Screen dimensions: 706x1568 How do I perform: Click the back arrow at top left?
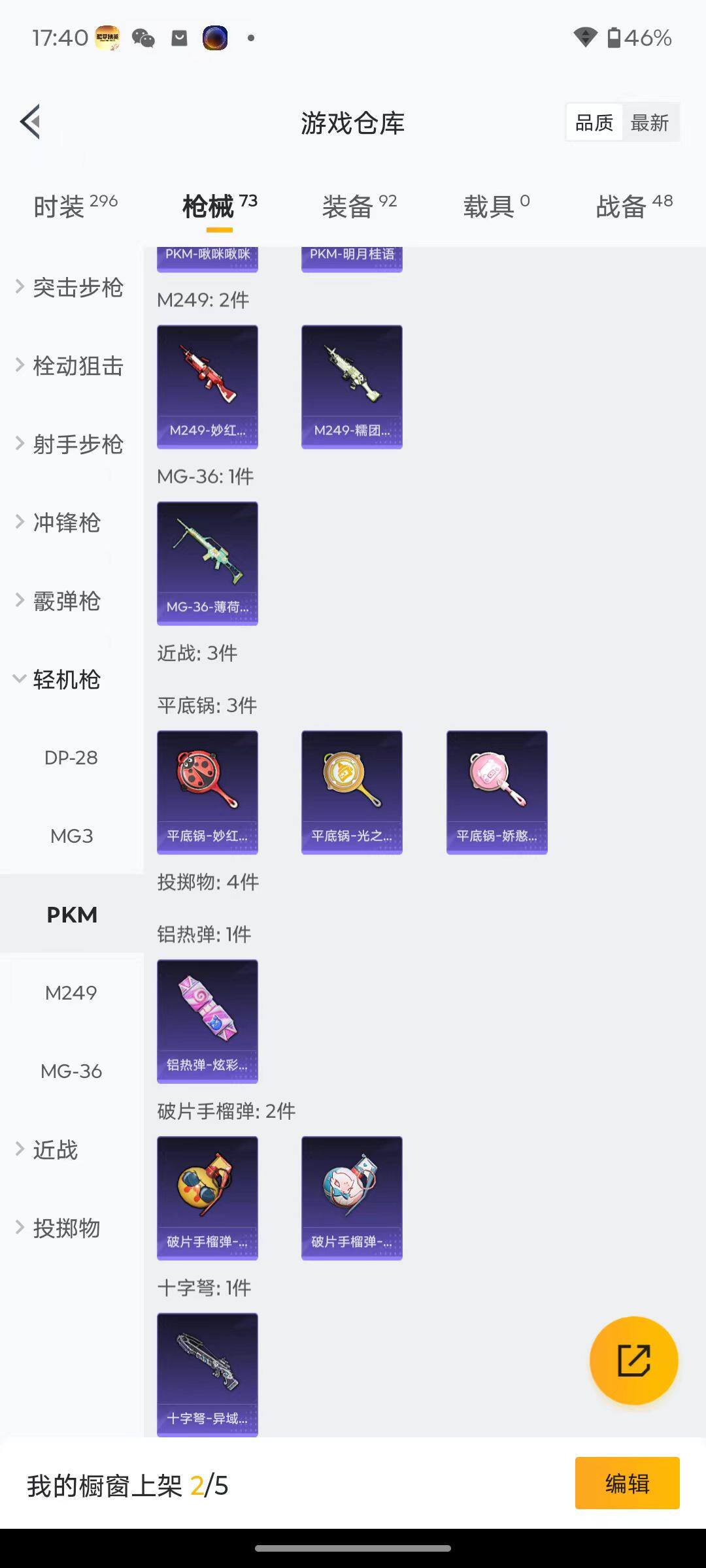(29, 122)
